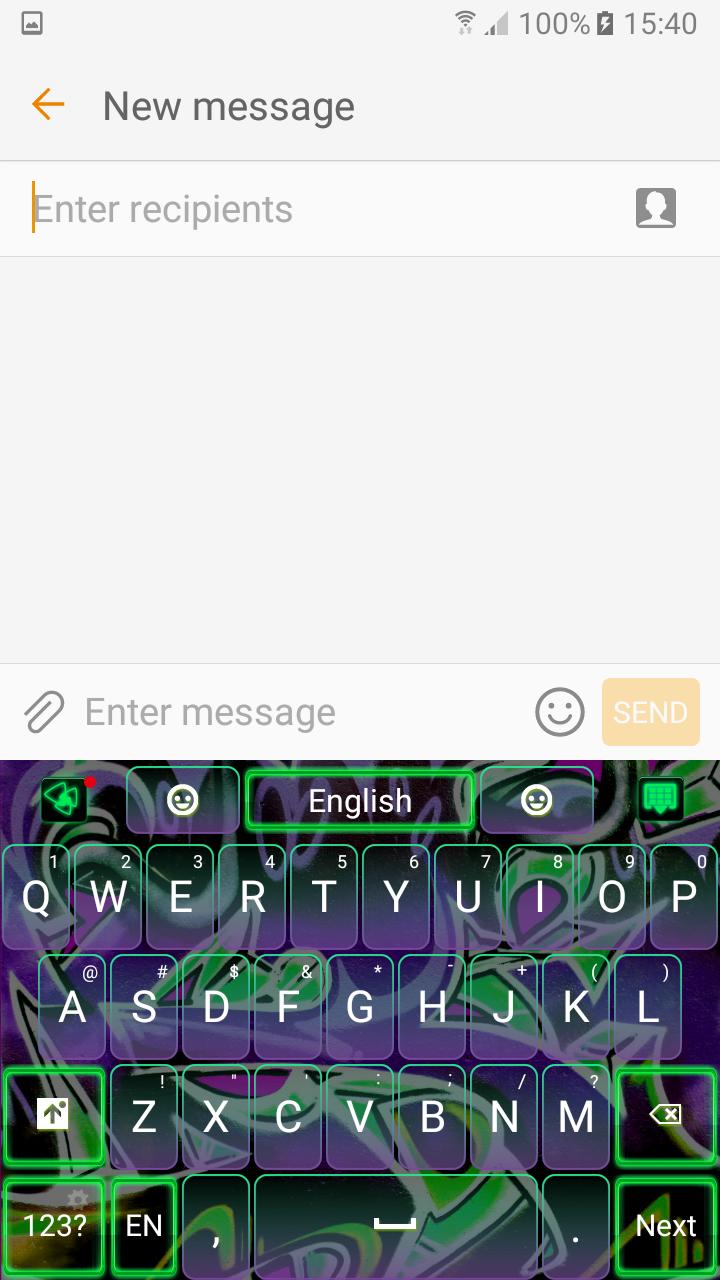Open the English language selector bar
The width and height of the screenshot is (720, 1280).
pyautogui.click(x=360, y=800)
